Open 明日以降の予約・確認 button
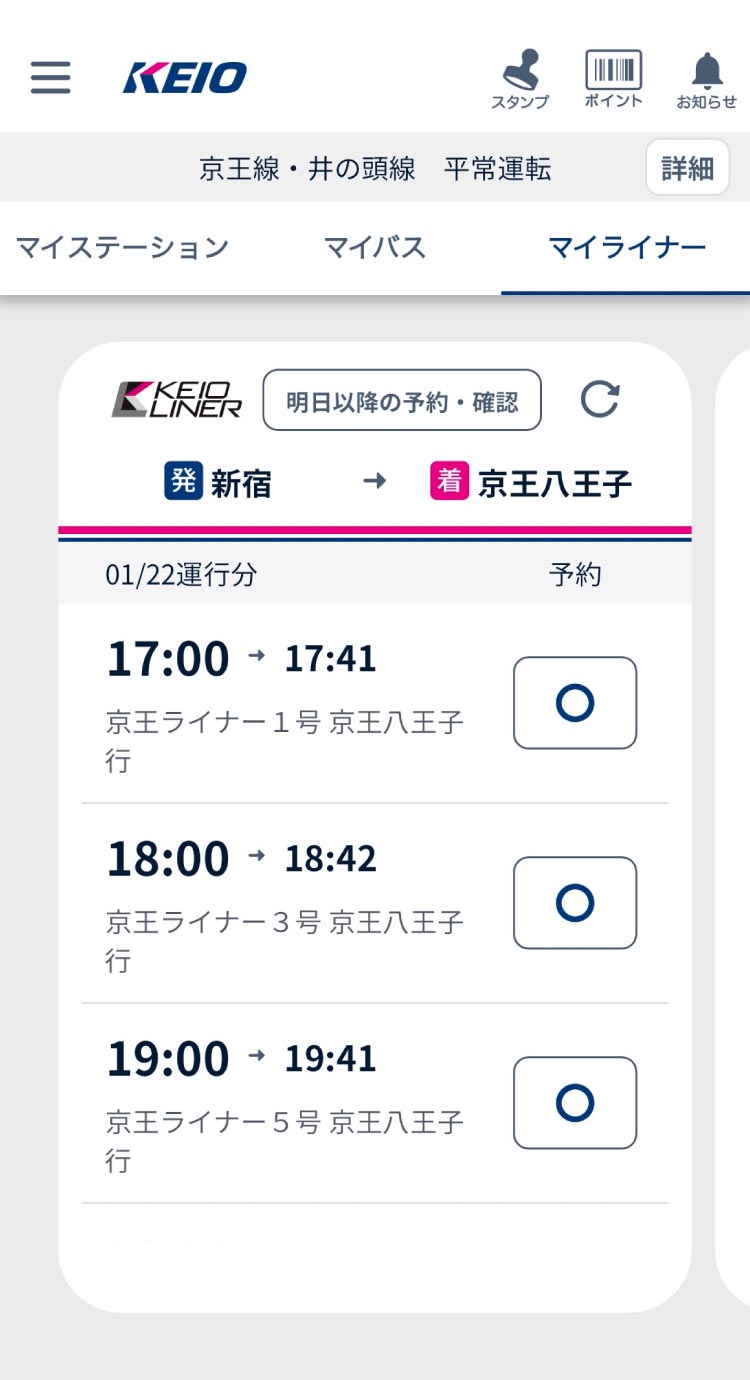 tap(402, 400)
